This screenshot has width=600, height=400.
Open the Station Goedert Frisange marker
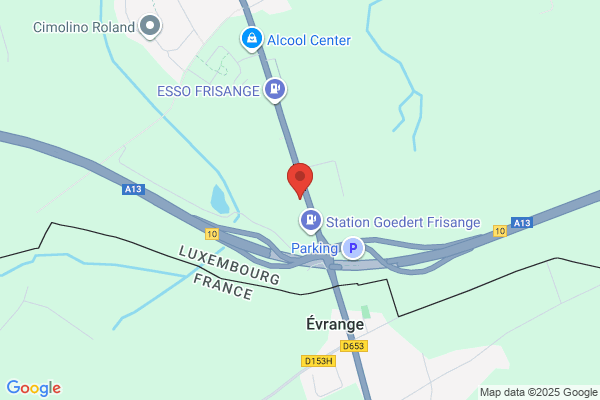tap(310, 221)
